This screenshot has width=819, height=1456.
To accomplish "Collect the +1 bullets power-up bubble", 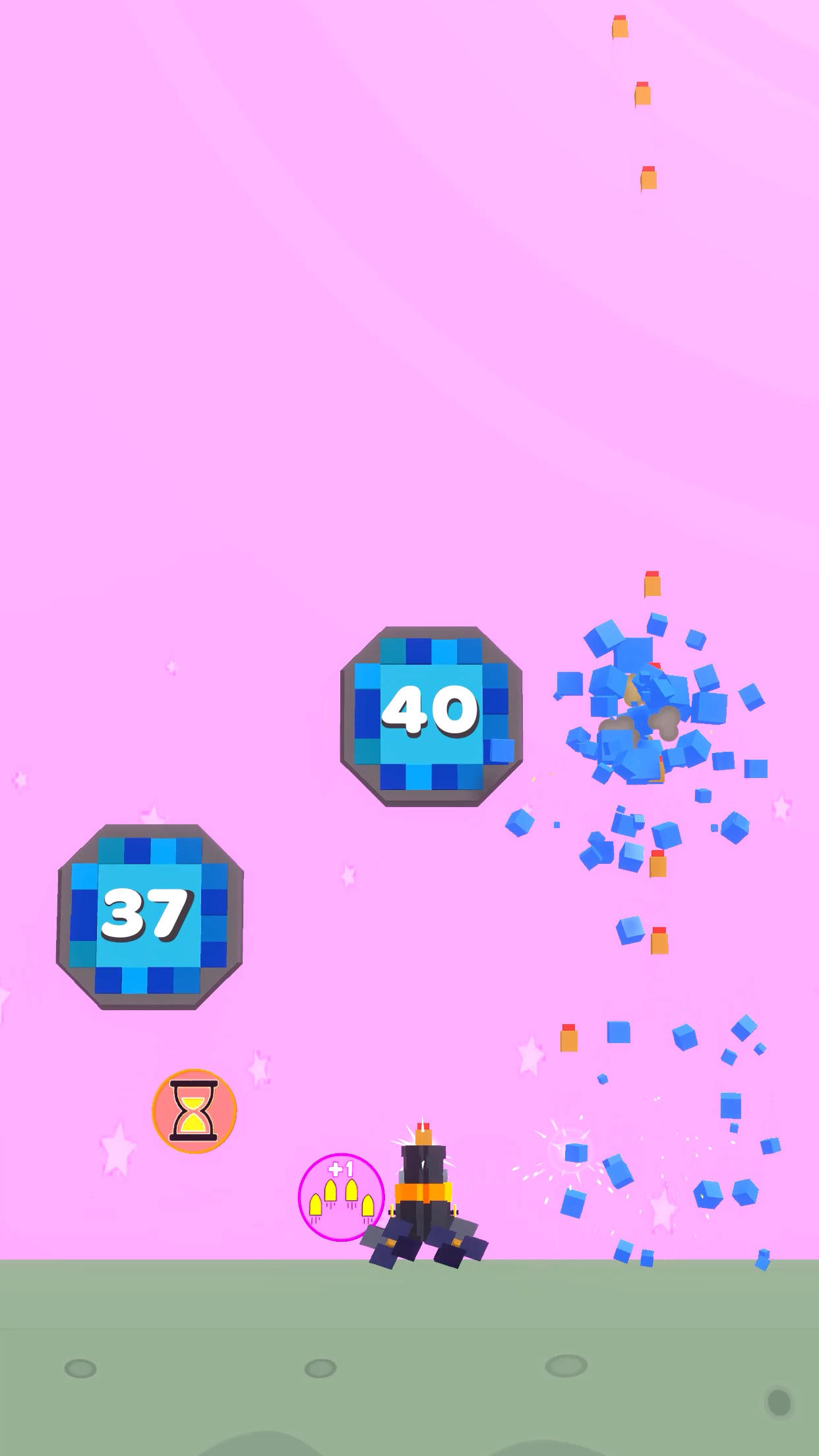I will pos(340,1197).
